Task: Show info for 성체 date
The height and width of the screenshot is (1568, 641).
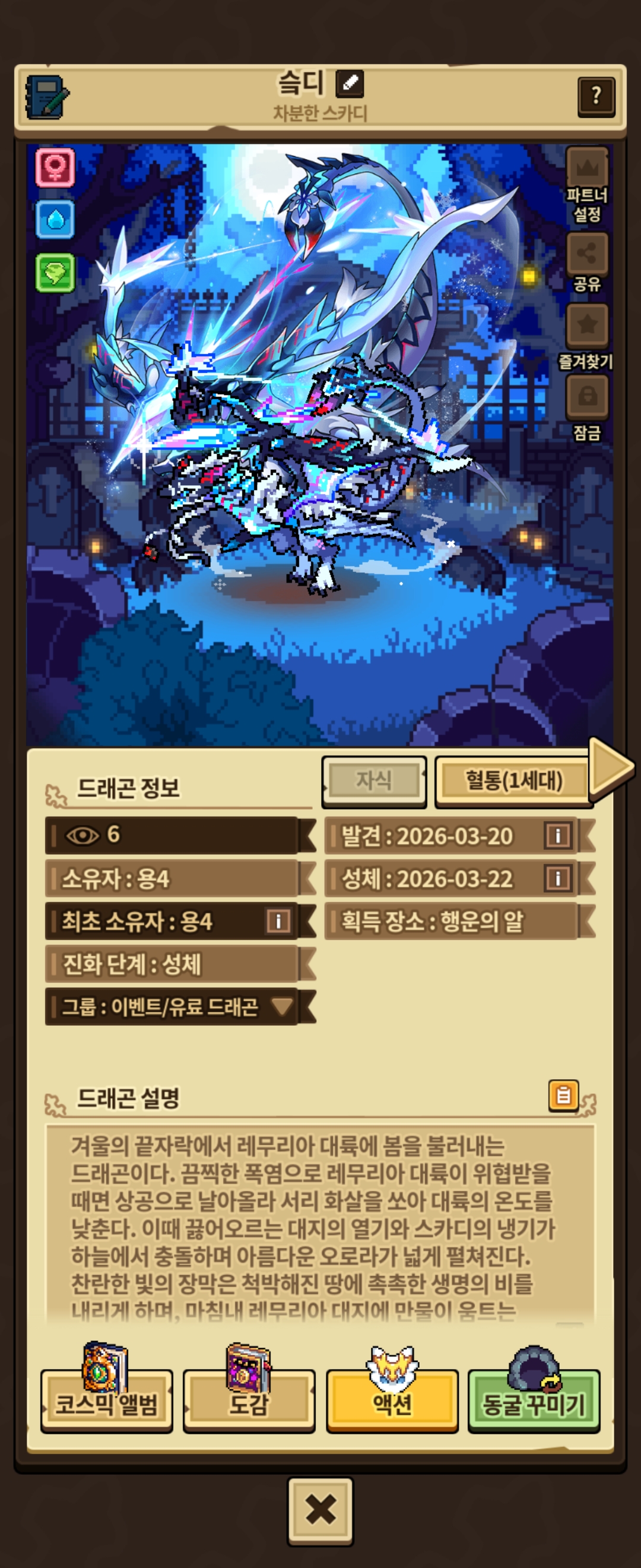Action: click(558, 878)
